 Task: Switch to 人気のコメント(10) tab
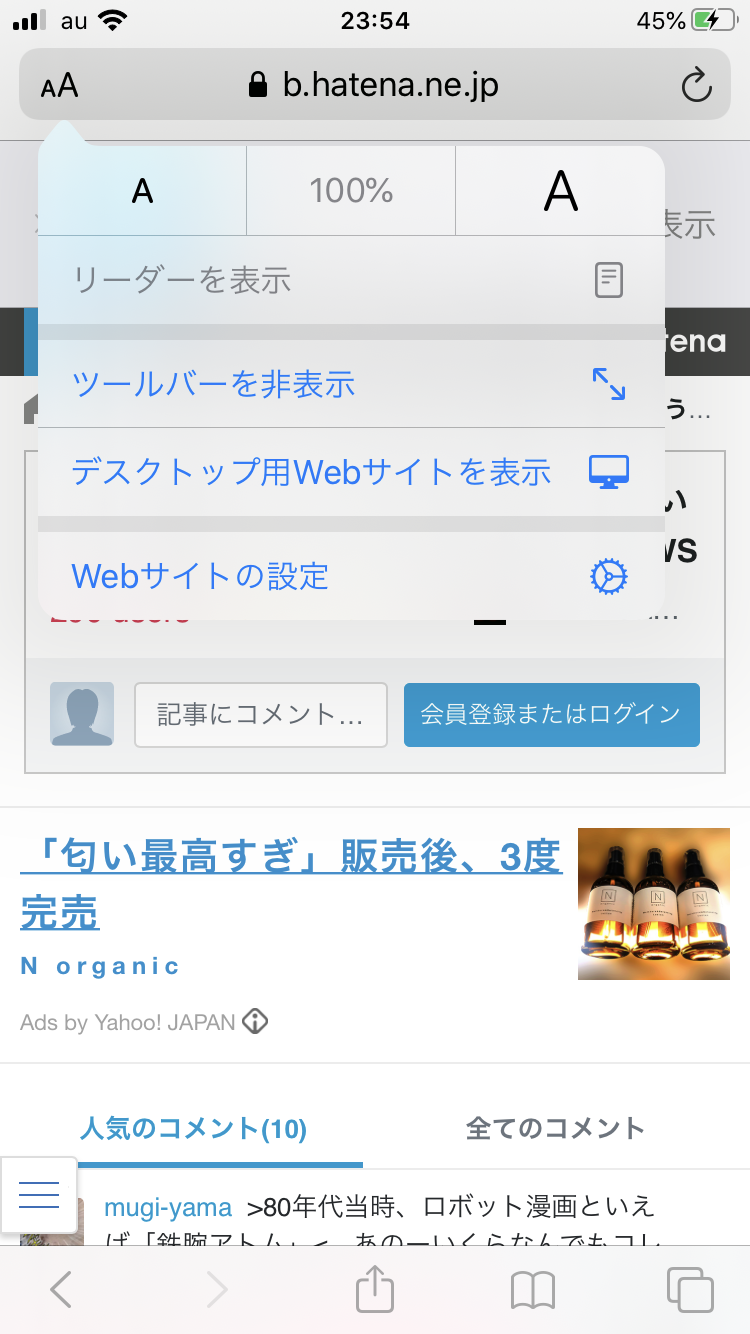[x=193, y=1129]
